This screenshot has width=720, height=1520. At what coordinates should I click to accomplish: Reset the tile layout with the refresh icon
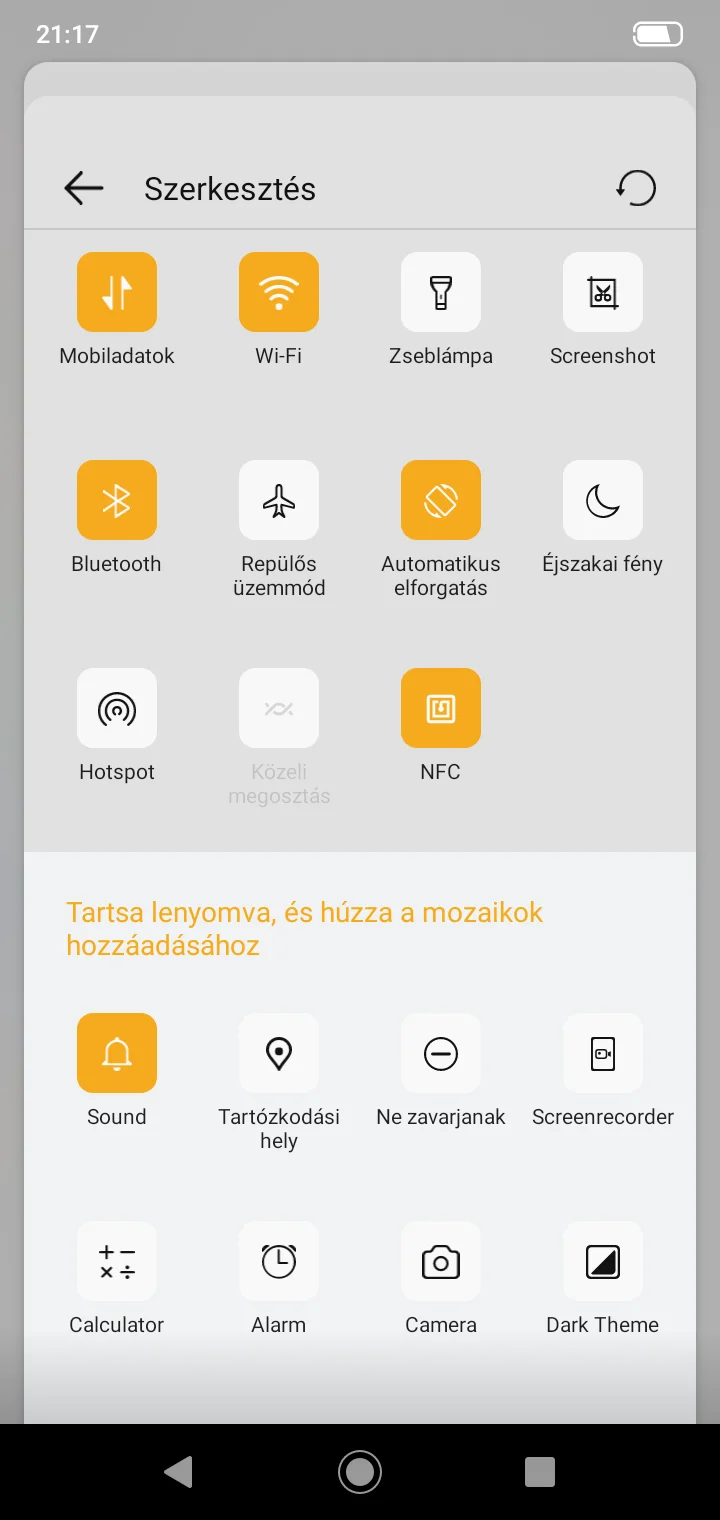pos(636,187)
